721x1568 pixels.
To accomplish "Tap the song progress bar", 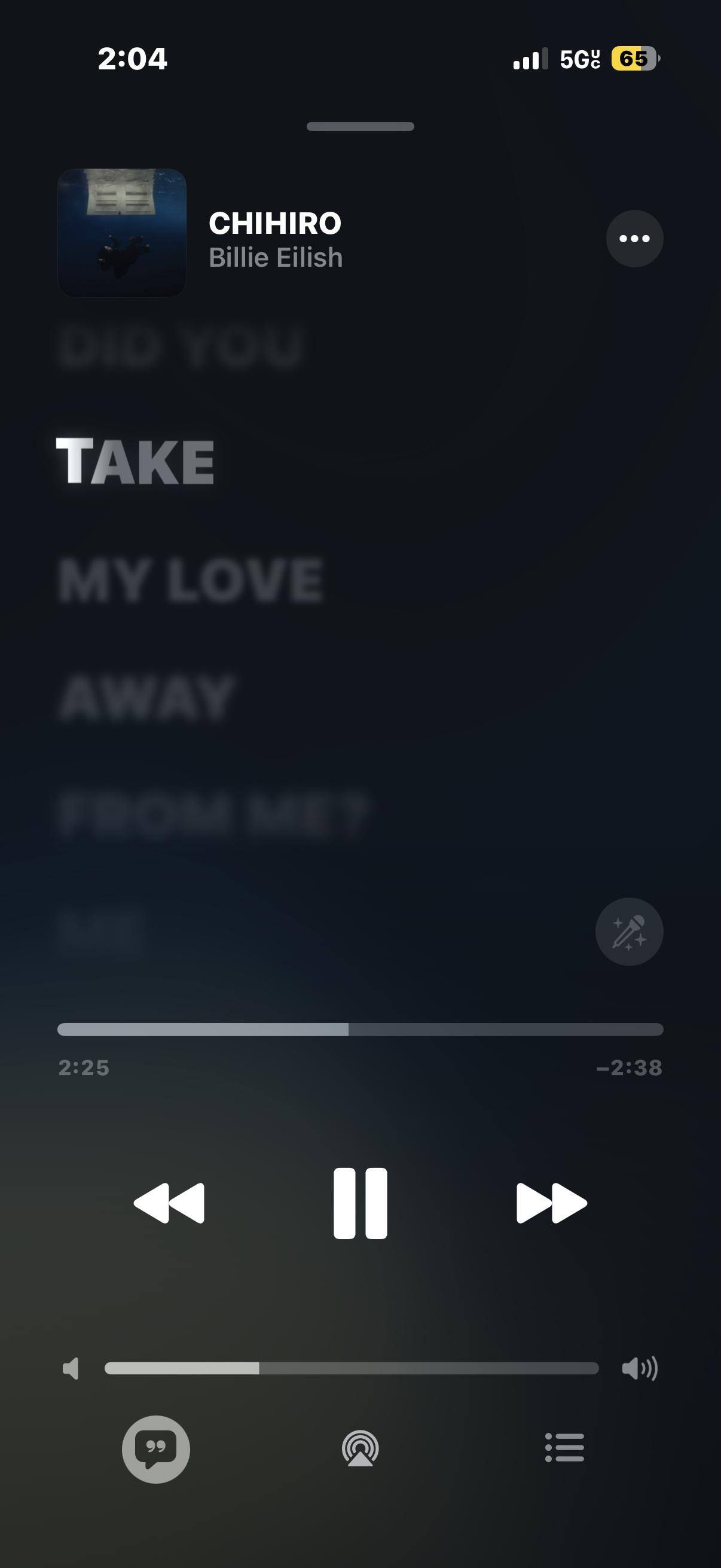I will [360, 1029].
